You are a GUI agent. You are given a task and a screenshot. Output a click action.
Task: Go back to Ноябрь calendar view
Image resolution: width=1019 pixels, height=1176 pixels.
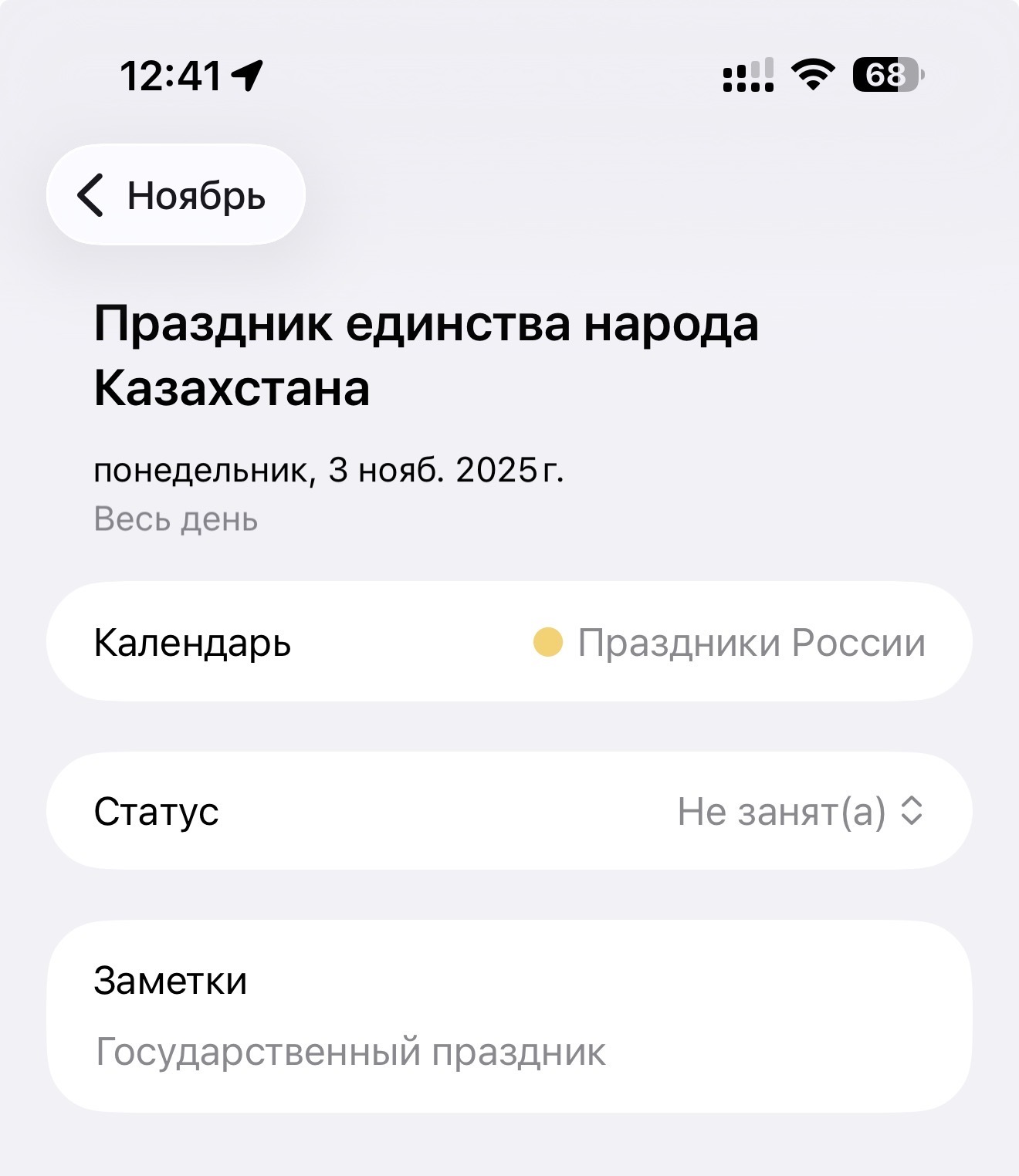tap(175, 195)
